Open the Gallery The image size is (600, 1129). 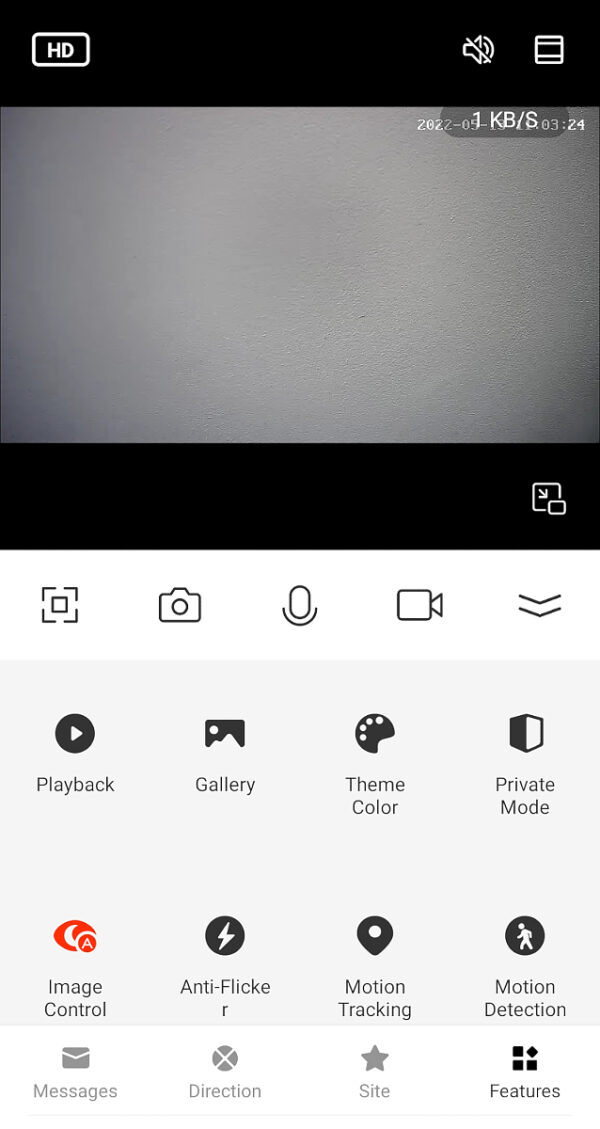point(225,752)
